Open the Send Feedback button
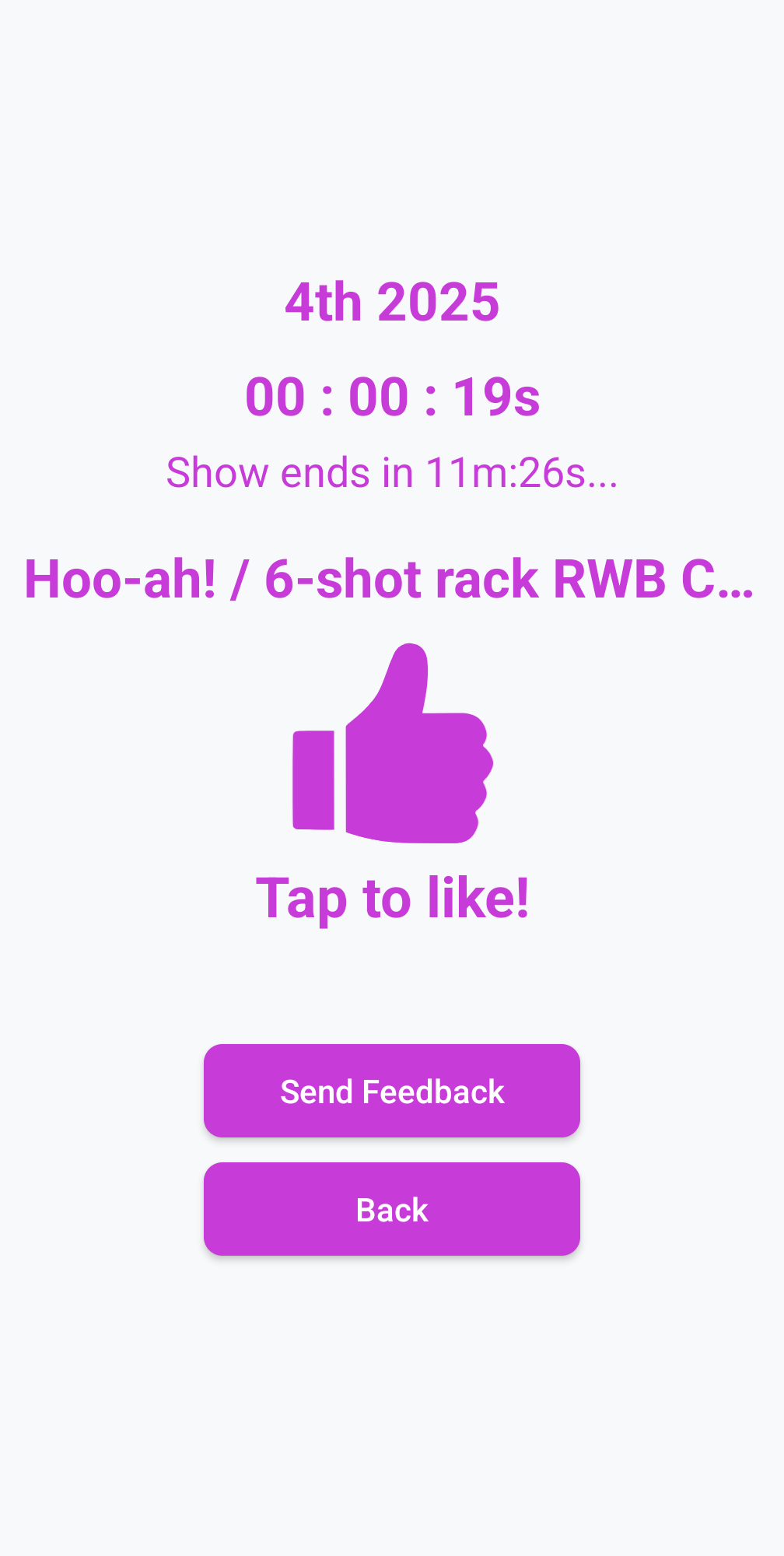Viewport: 784px width, 1556px height. [392, 1091]
